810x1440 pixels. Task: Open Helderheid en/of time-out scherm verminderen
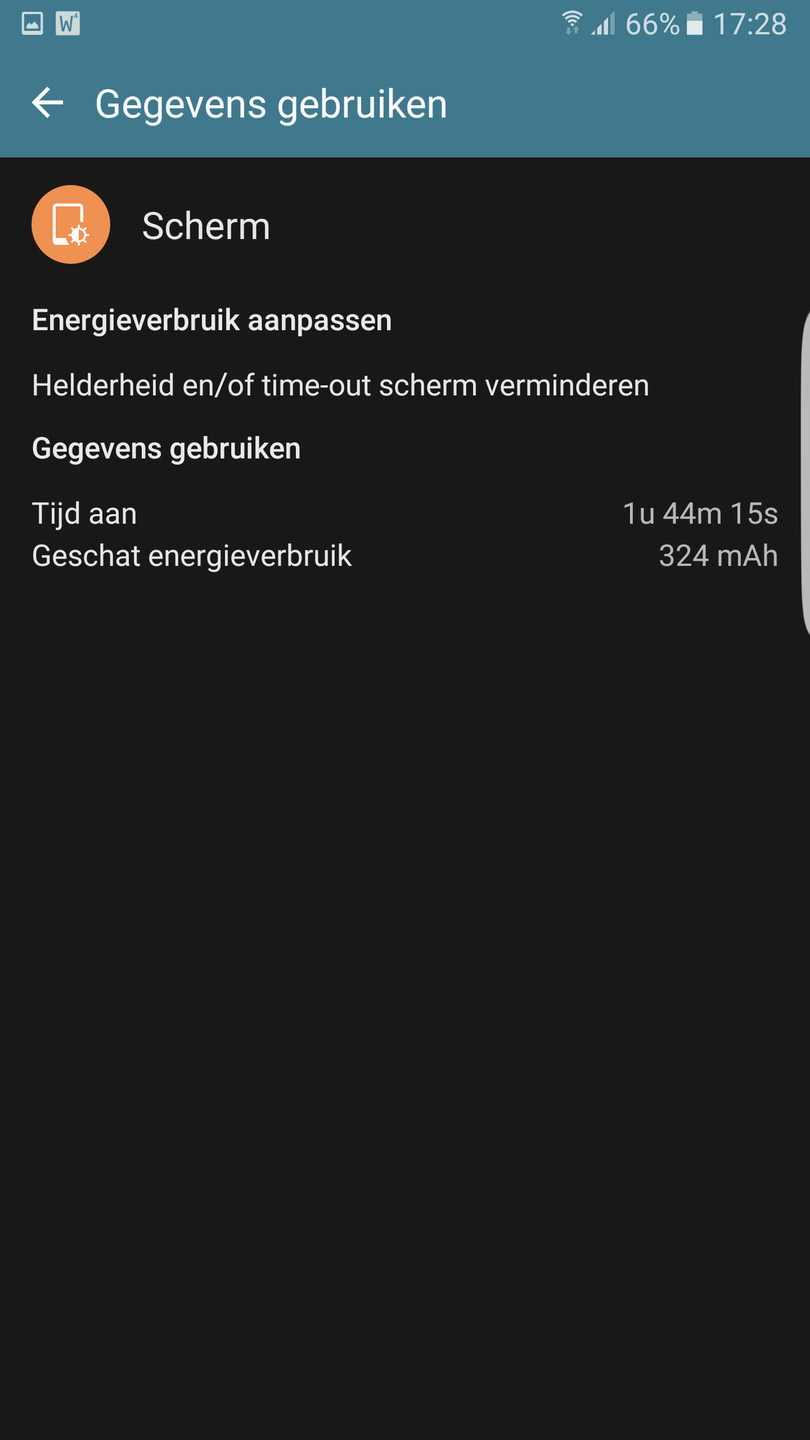point(340,385)
